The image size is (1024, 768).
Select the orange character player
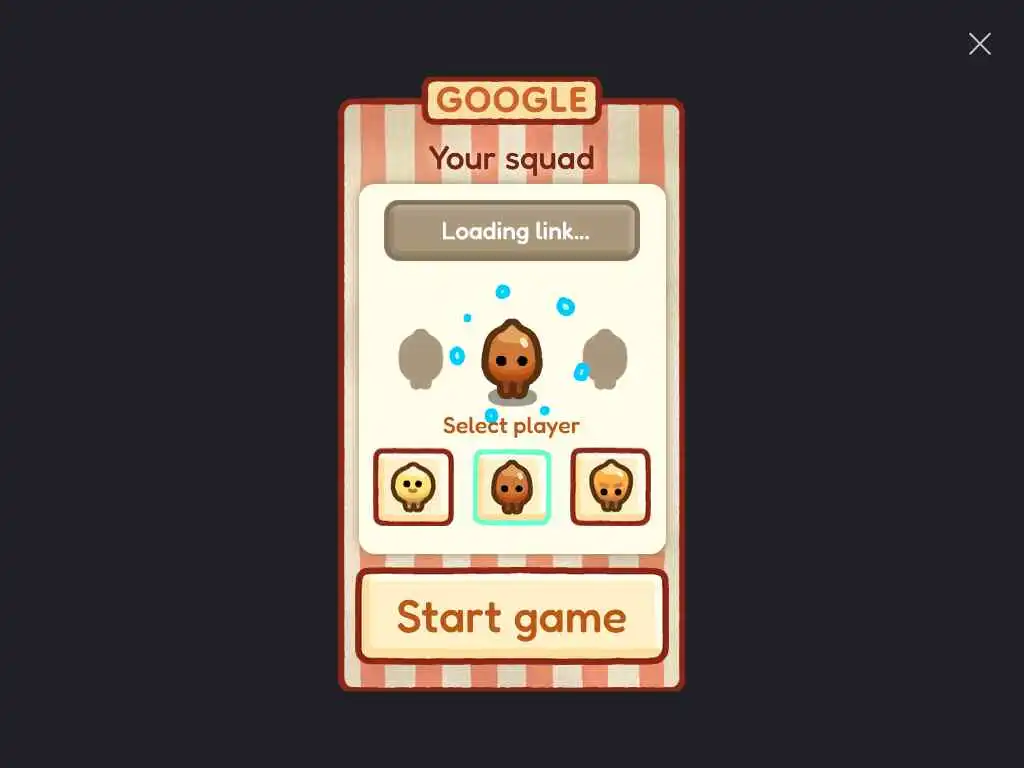tap(610, 487)
